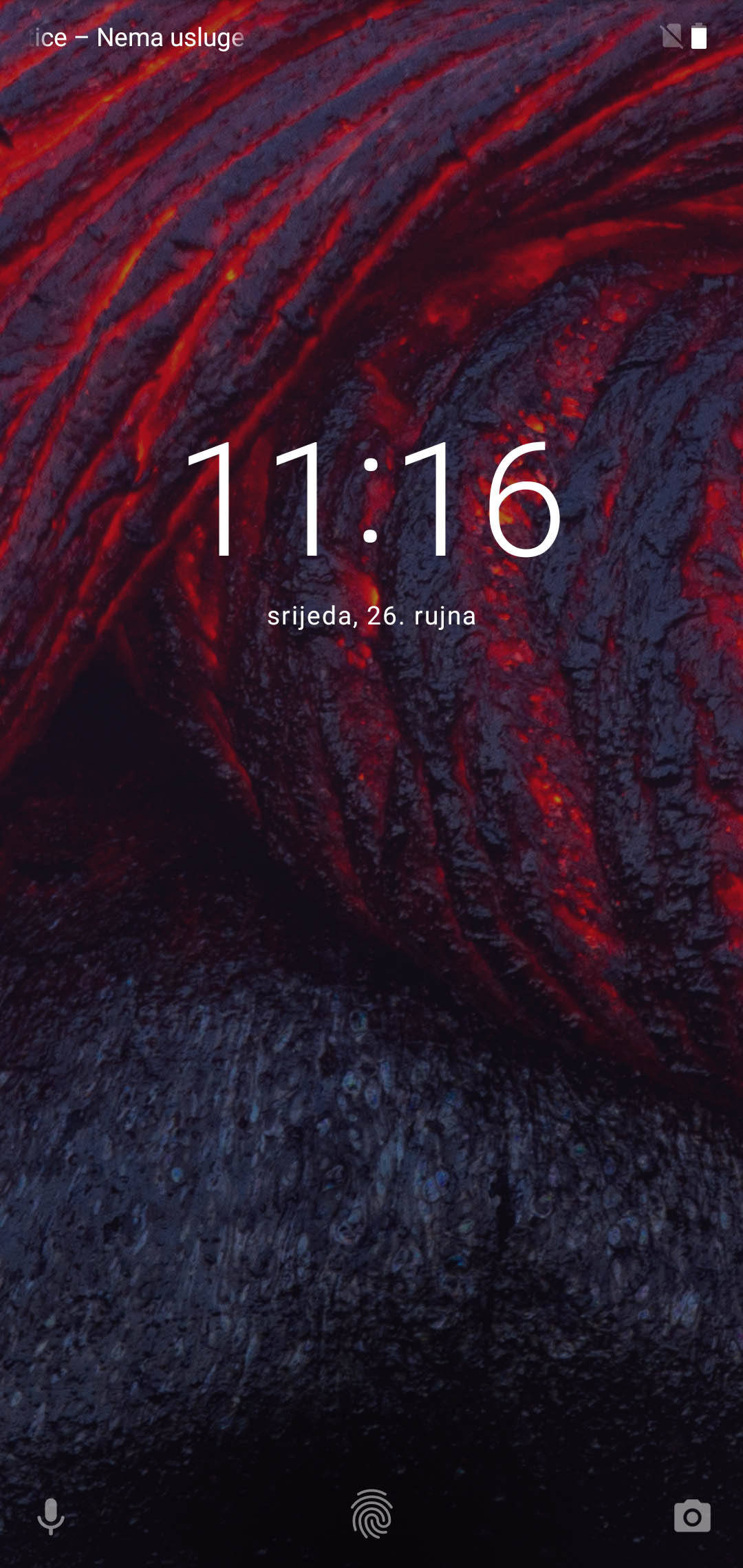Viewport: 743px width, 1568px height.
Task: Launch the camera shortcut
Action: [x=692, y=1516]
